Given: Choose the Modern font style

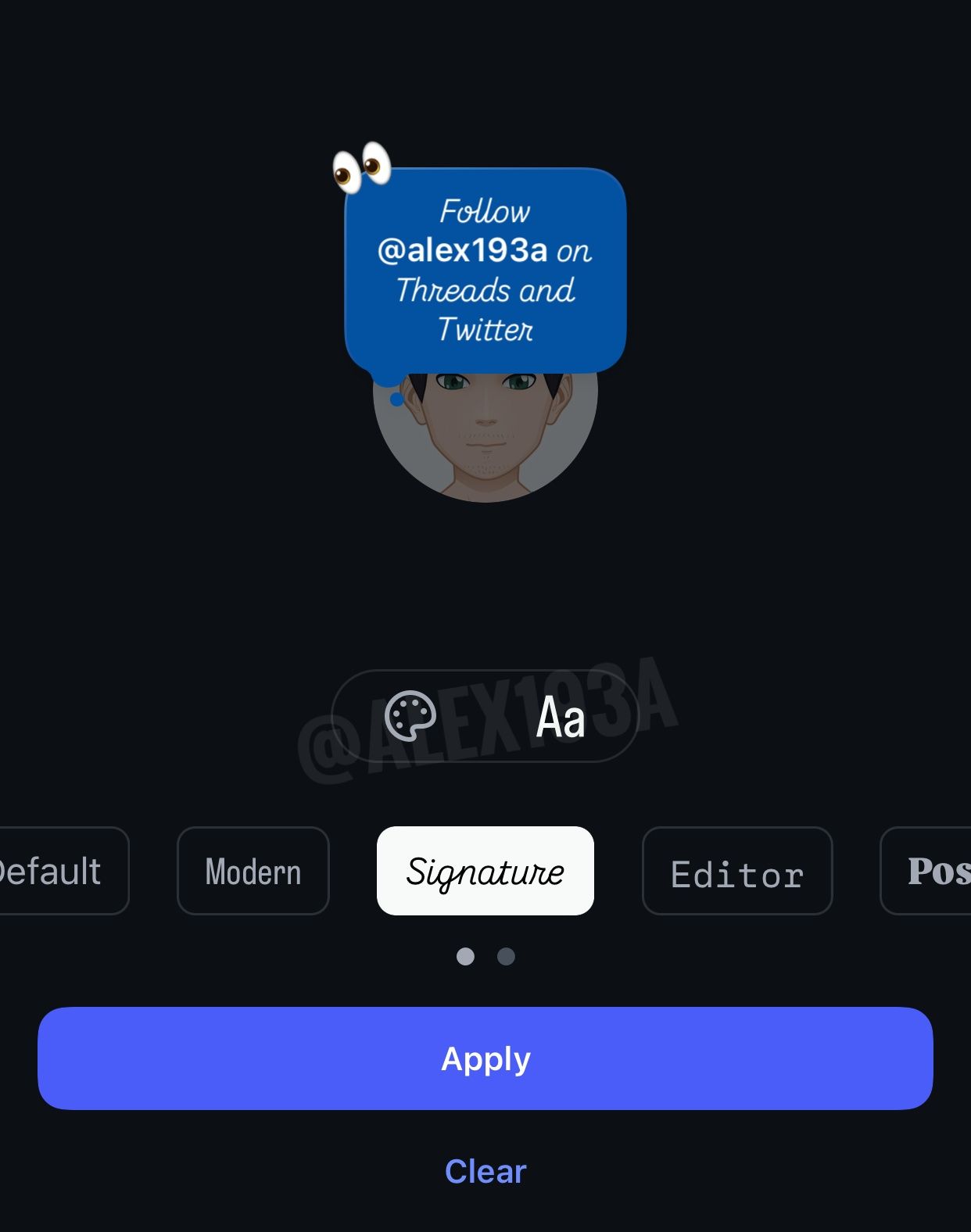Looking at the screenshot, I should (253, 871).
